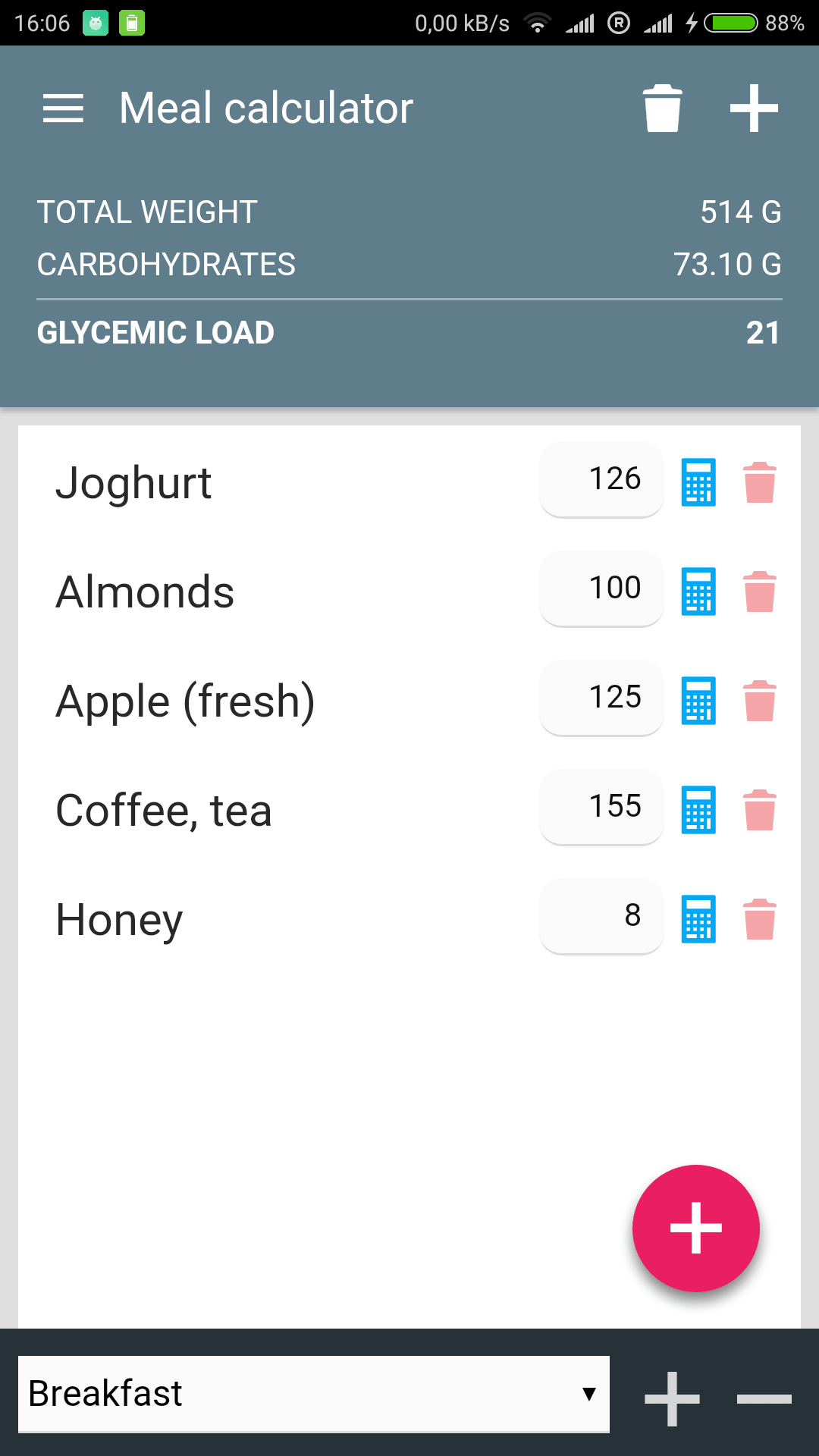The width and height of the screenshot is (819, 1456).
Task: Delete Joghurt from the meal
Action: point(759,482)
